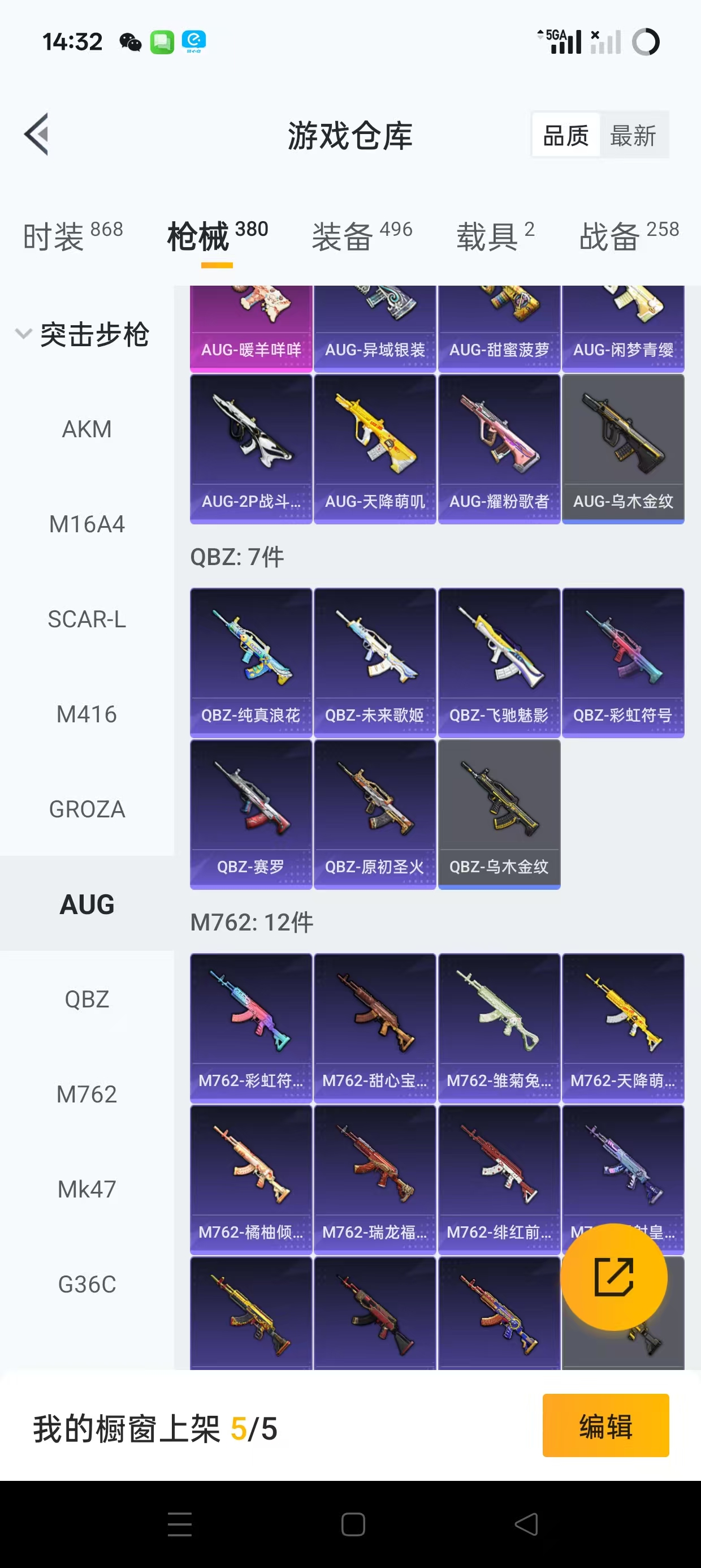
Task: Tap the 编辑 button
Action: click(x=605, y=1425)
